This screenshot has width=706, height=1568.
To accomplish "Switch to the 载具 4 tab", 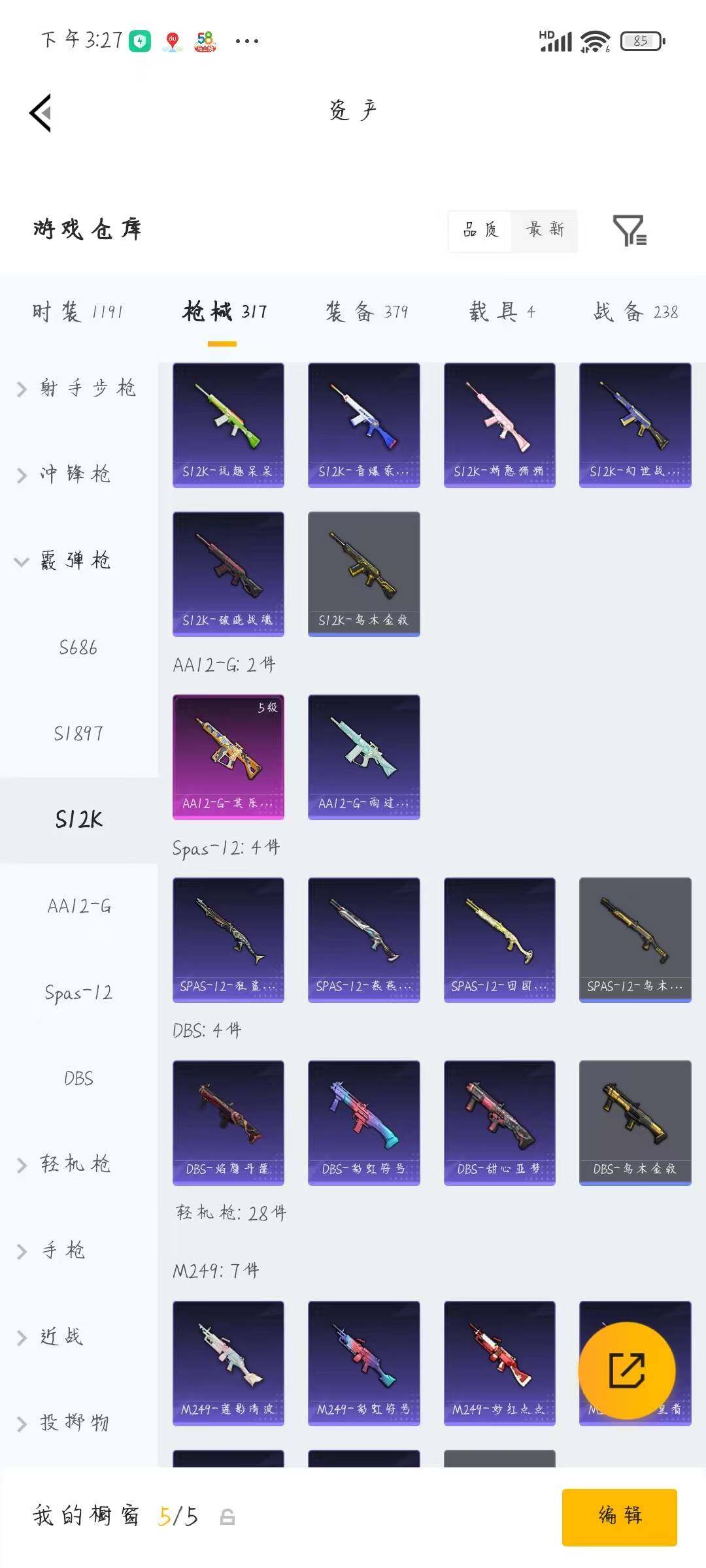I will pos(503,312).
